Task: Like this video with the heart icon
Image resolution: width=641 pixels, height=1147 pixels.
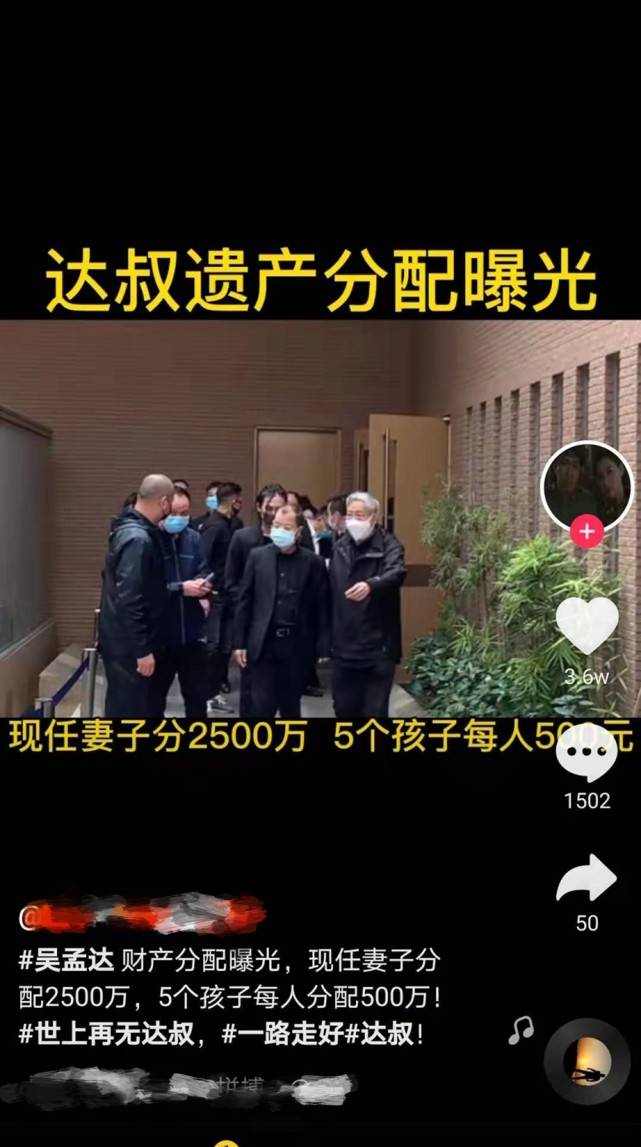Action: (x=587, y=624)
